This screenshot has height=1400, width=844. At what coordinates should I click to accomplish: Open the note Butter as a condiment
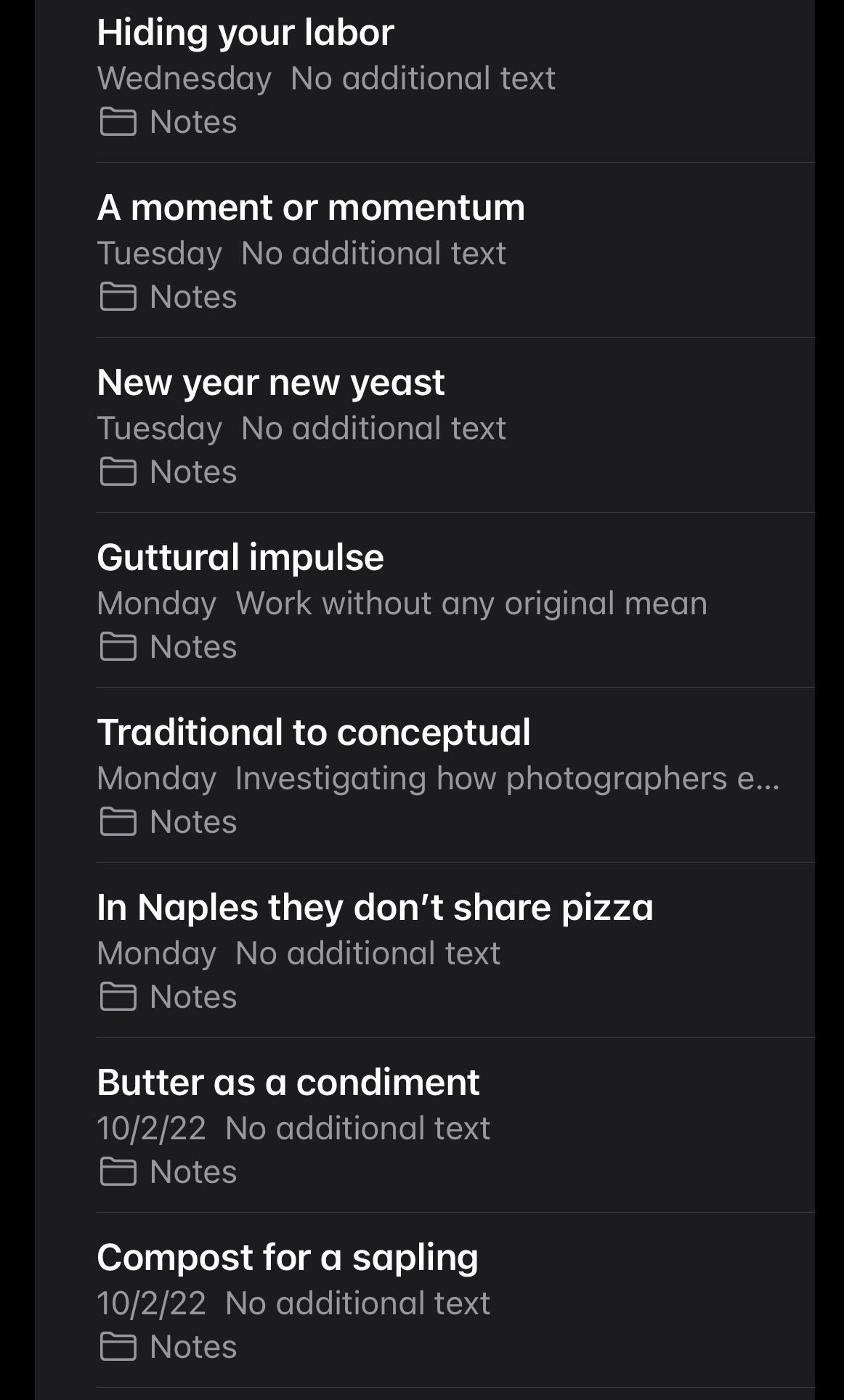pyautogui.click(x=289, y=1082)
